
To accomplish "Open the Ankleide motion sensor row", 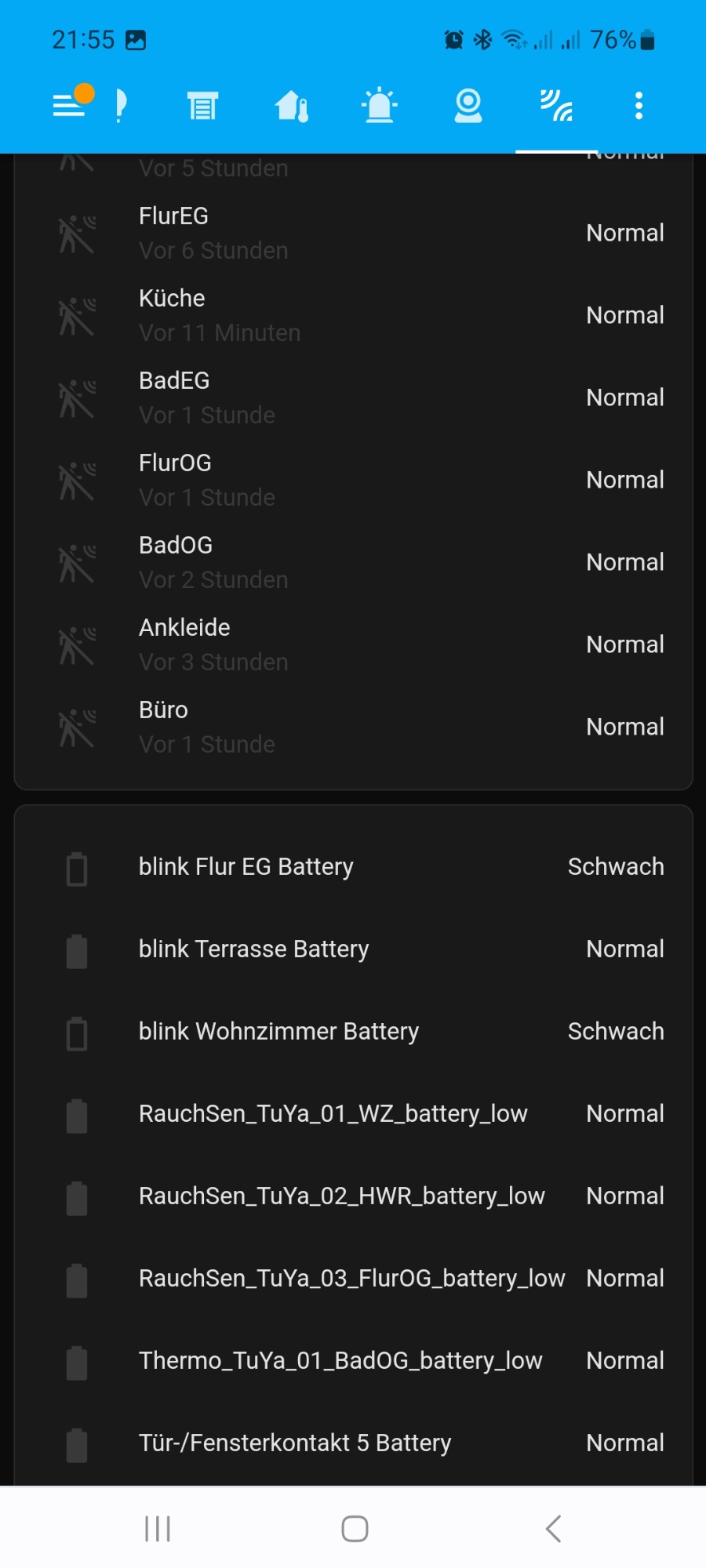I will (354, 644).
